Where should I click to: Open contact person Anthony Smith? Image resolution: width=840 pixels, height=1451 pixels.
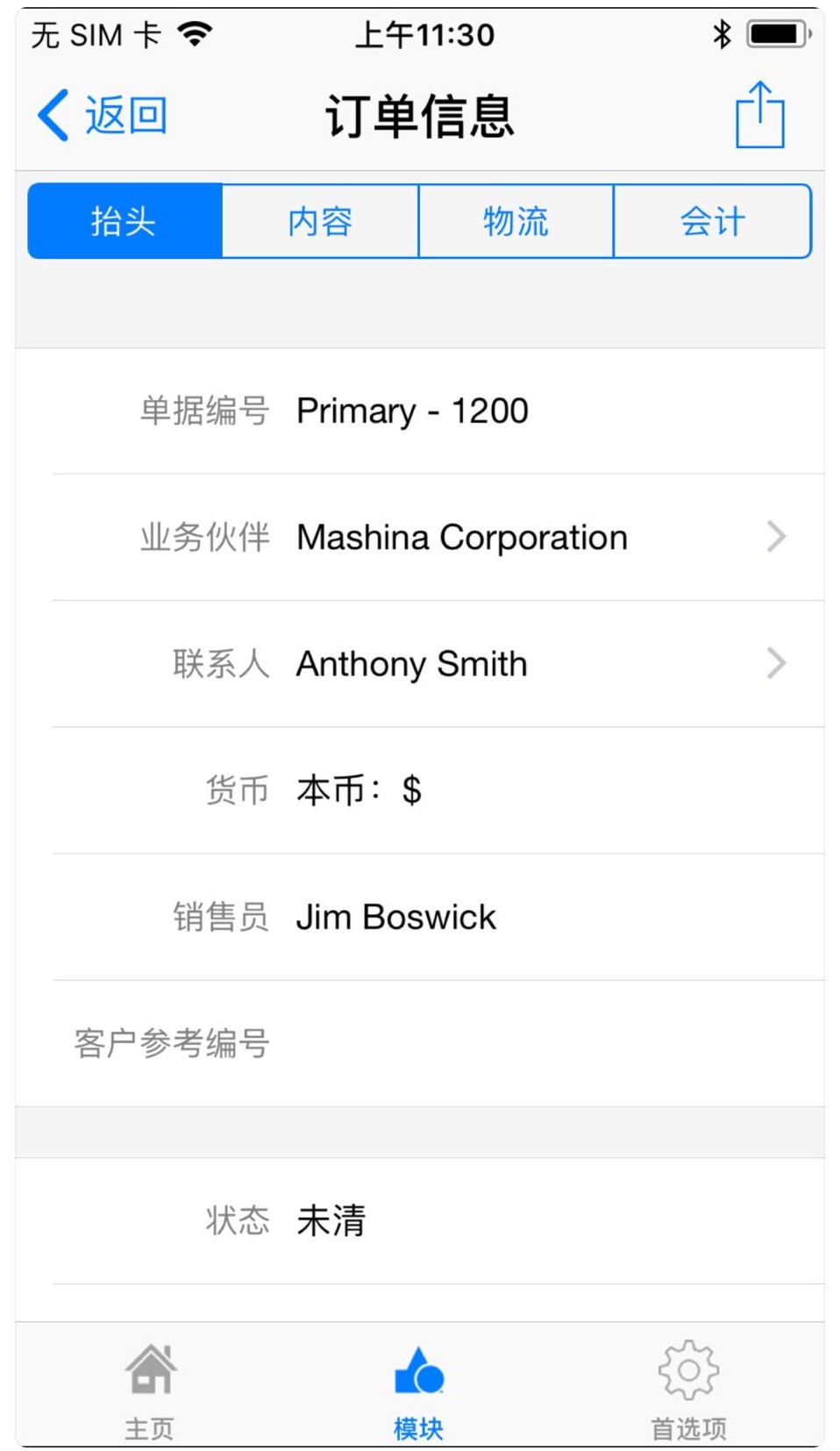(412, 663)
